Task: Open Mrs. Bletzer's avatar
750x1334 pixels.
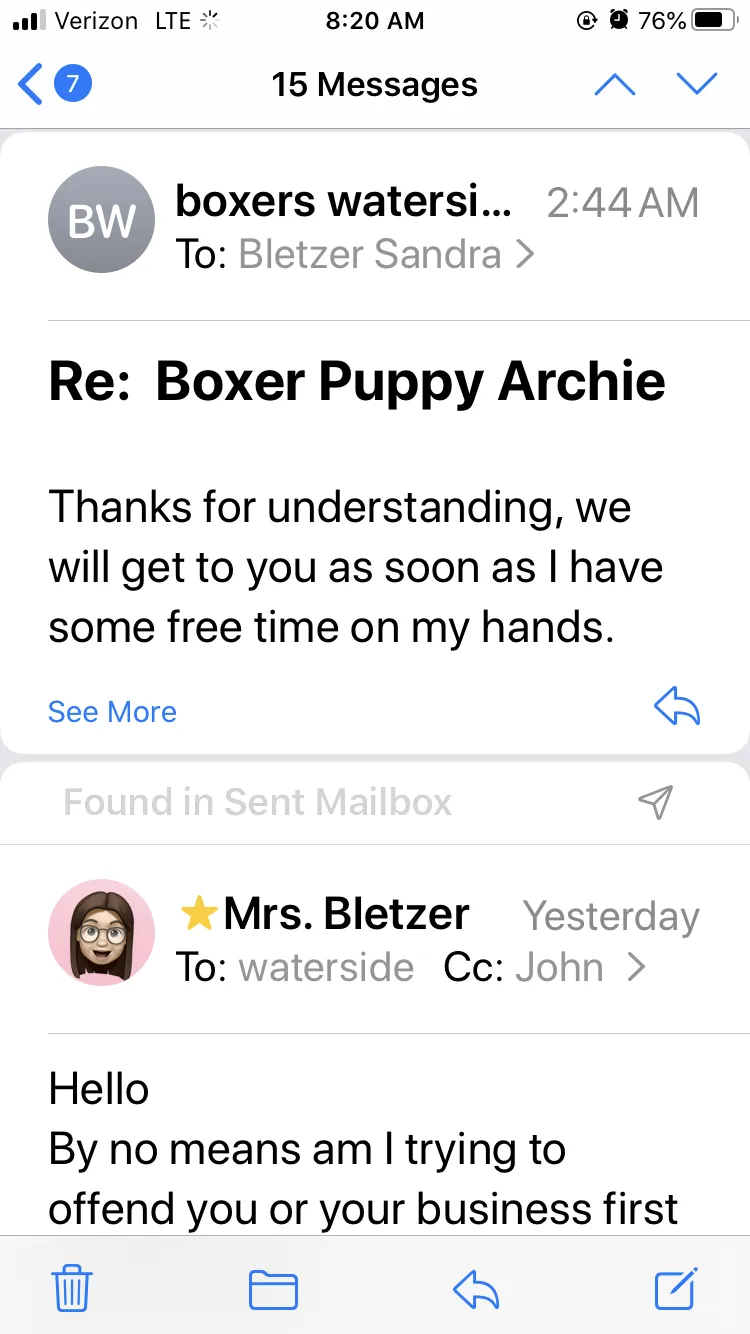Action: [101, 932]
